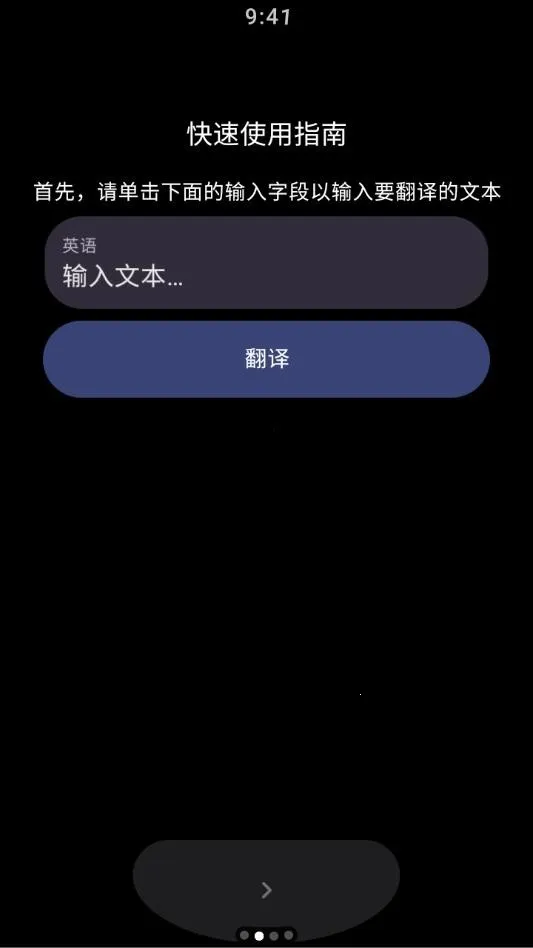Go to the next guide page arrow
Viewport: 533px width, 948px height.
(266, 889)
